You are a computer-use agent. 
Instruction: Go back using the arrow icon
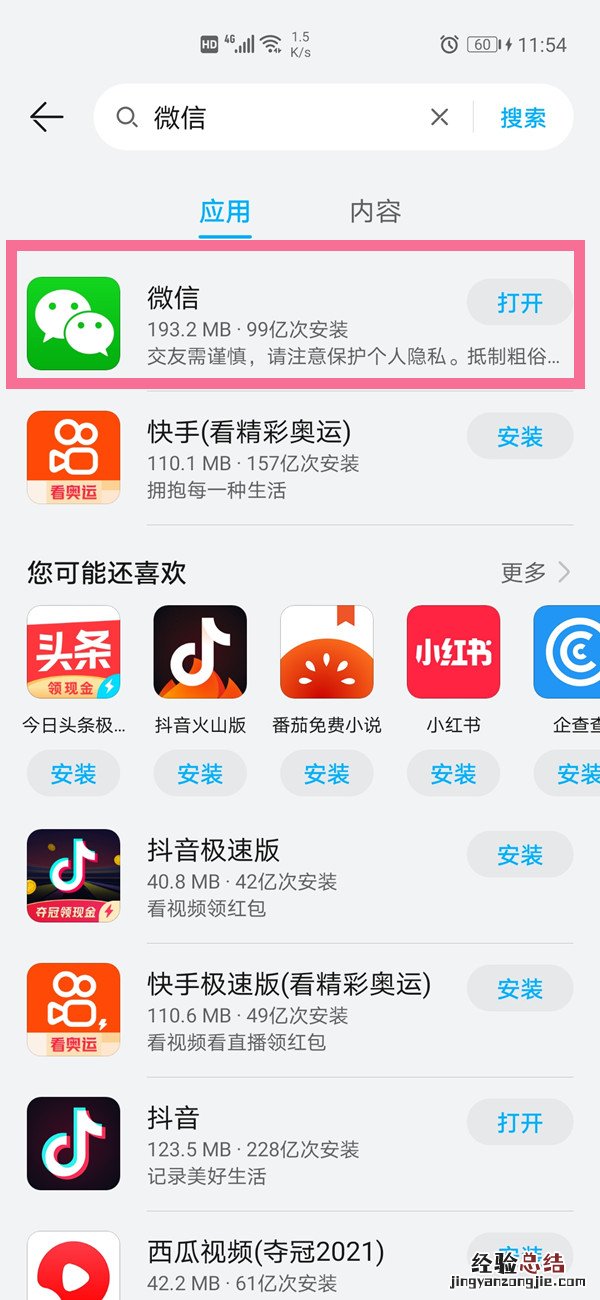(47, 118)
